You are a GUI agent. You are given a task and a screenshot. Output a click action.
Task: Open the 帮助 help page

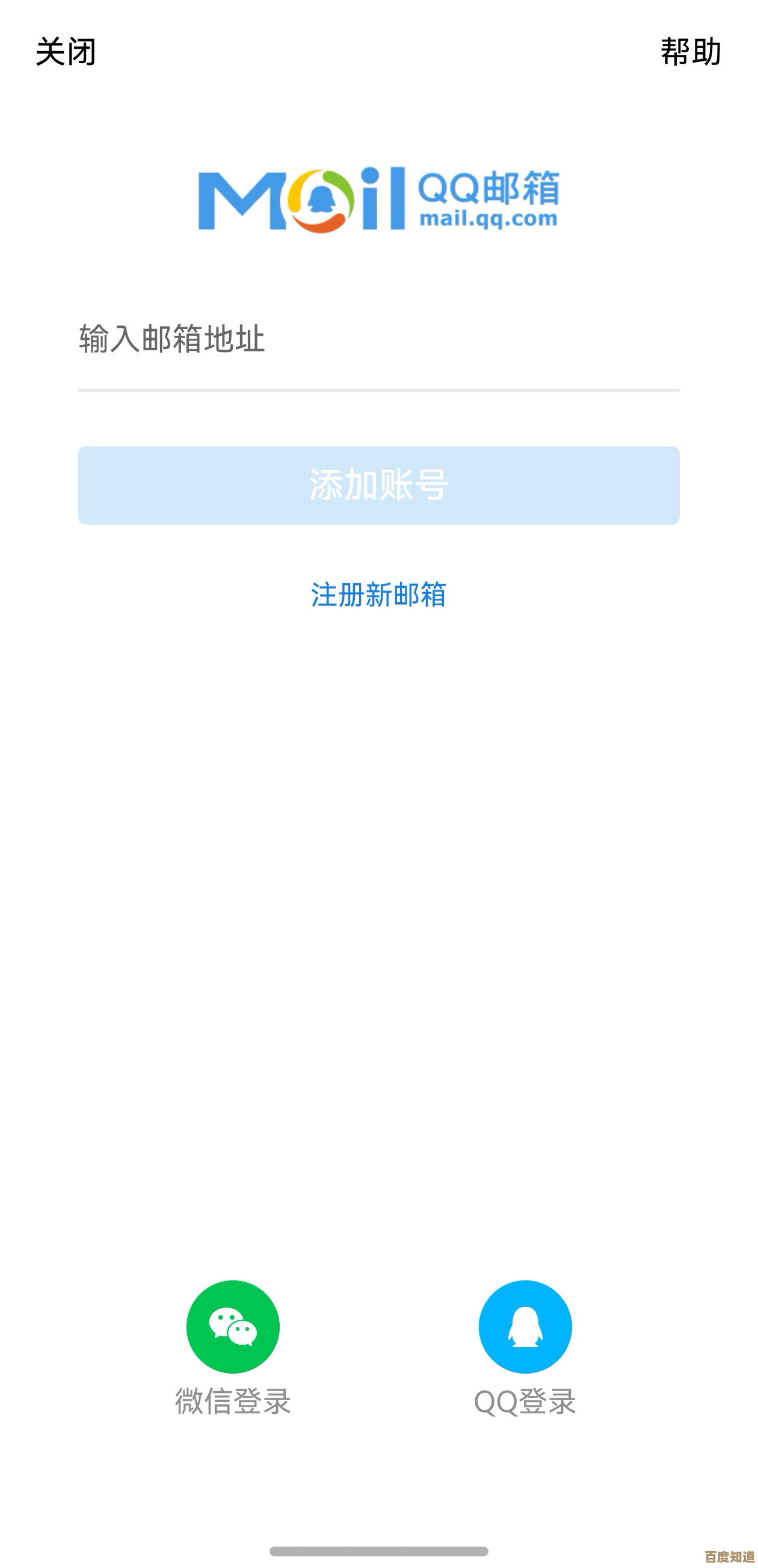[691, 52]
